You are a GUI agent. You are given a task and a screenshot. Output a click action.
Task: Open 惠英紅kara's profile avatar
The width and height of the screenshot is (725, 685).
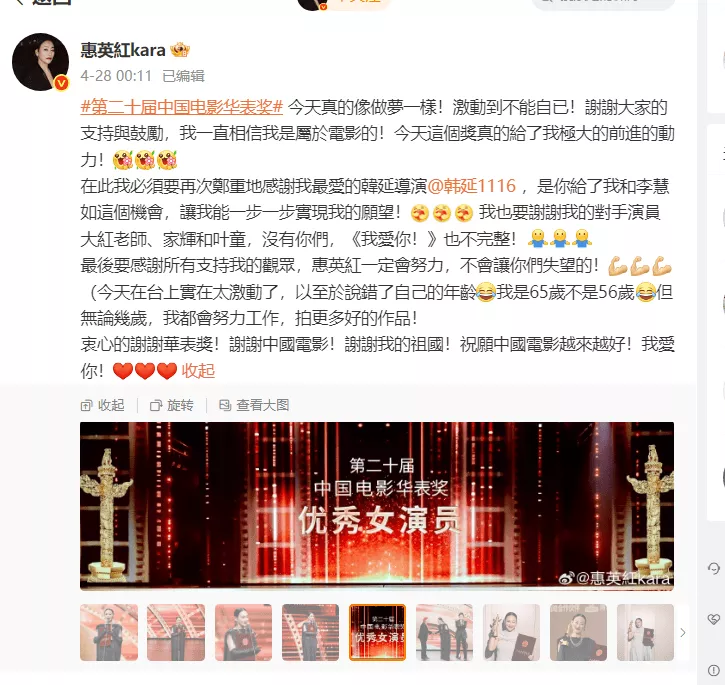coord(40,66)
